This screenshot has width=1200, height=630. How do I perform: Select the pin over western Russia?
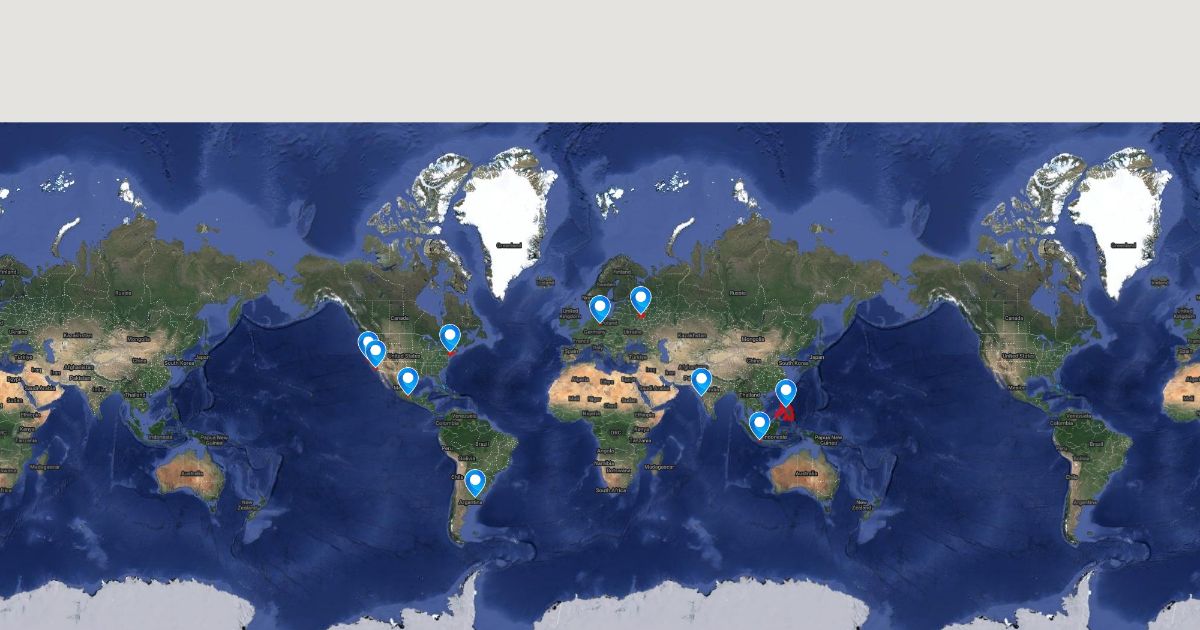[641, 300]
